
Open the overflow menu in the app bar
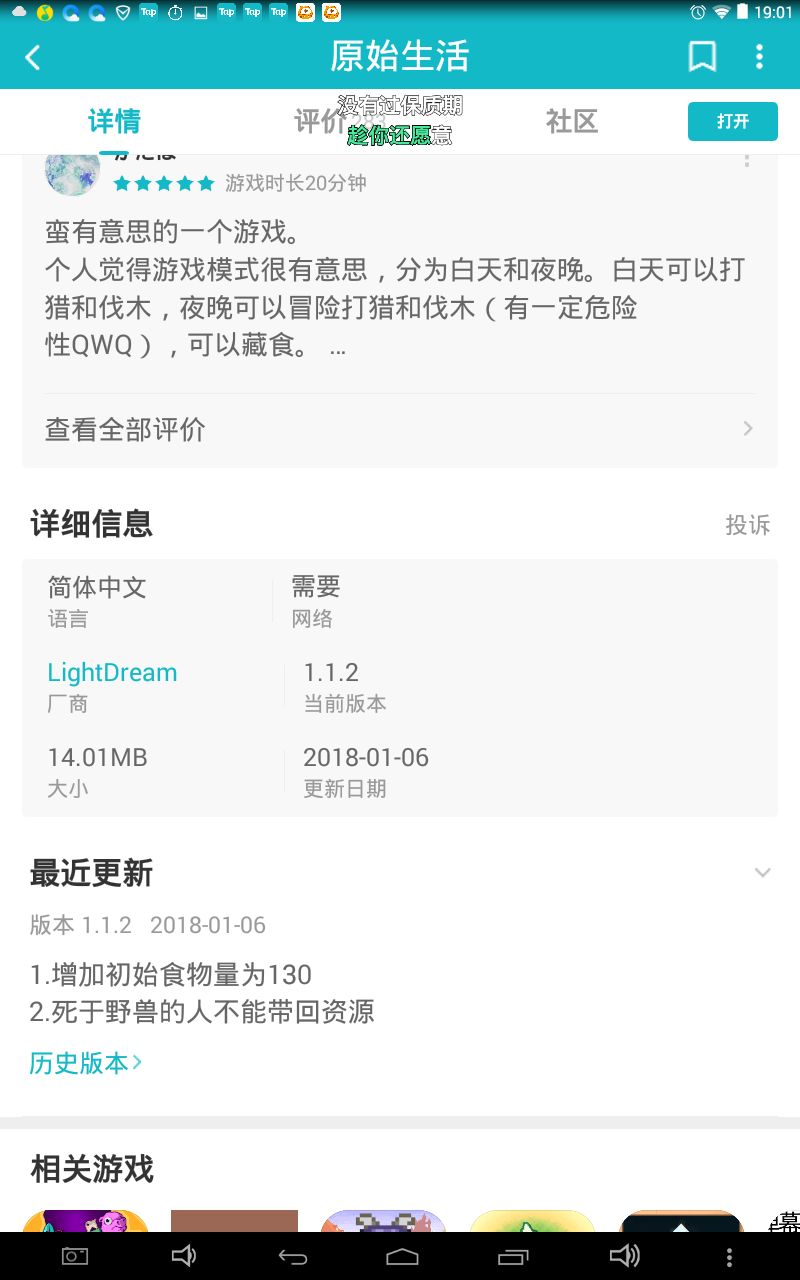(759, 57)
